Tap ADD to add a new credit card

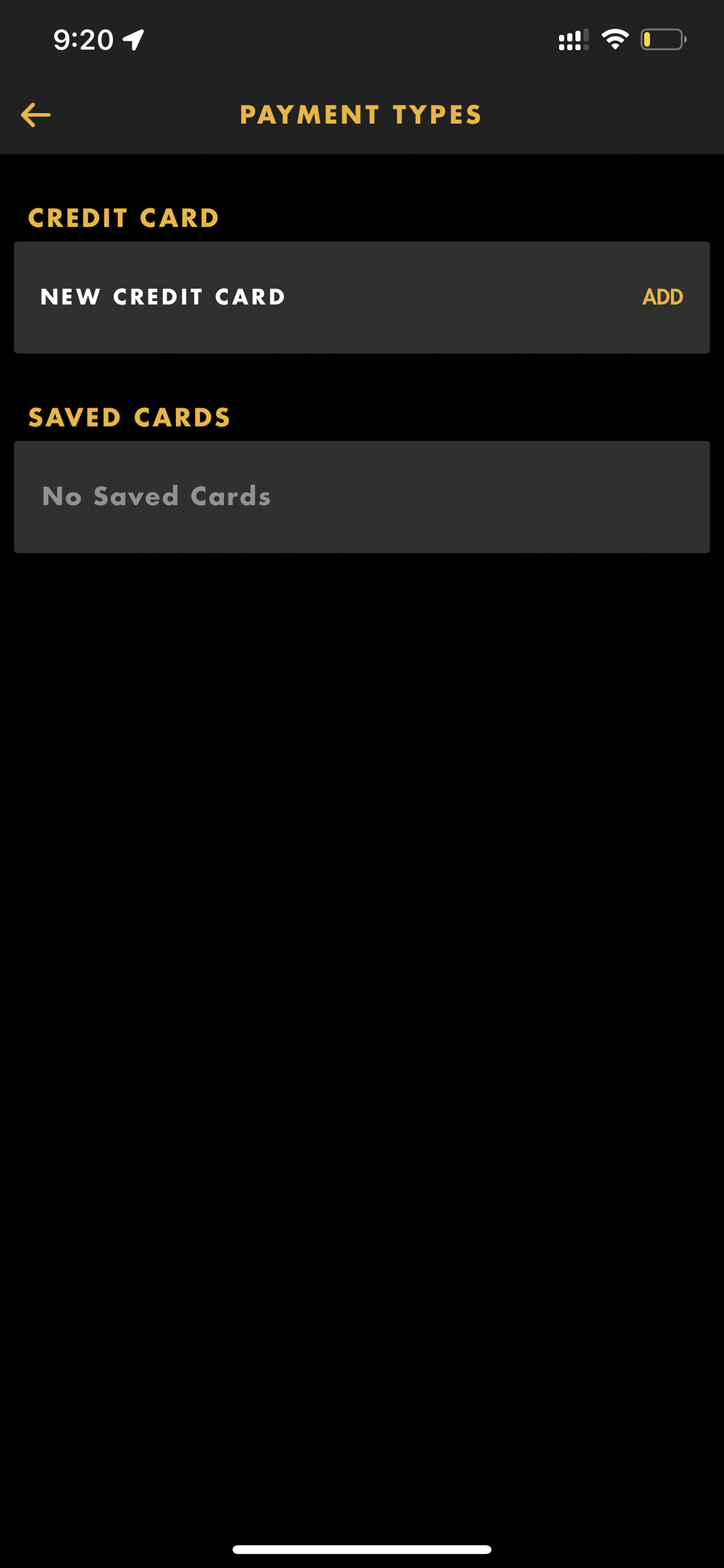(663, 297)
